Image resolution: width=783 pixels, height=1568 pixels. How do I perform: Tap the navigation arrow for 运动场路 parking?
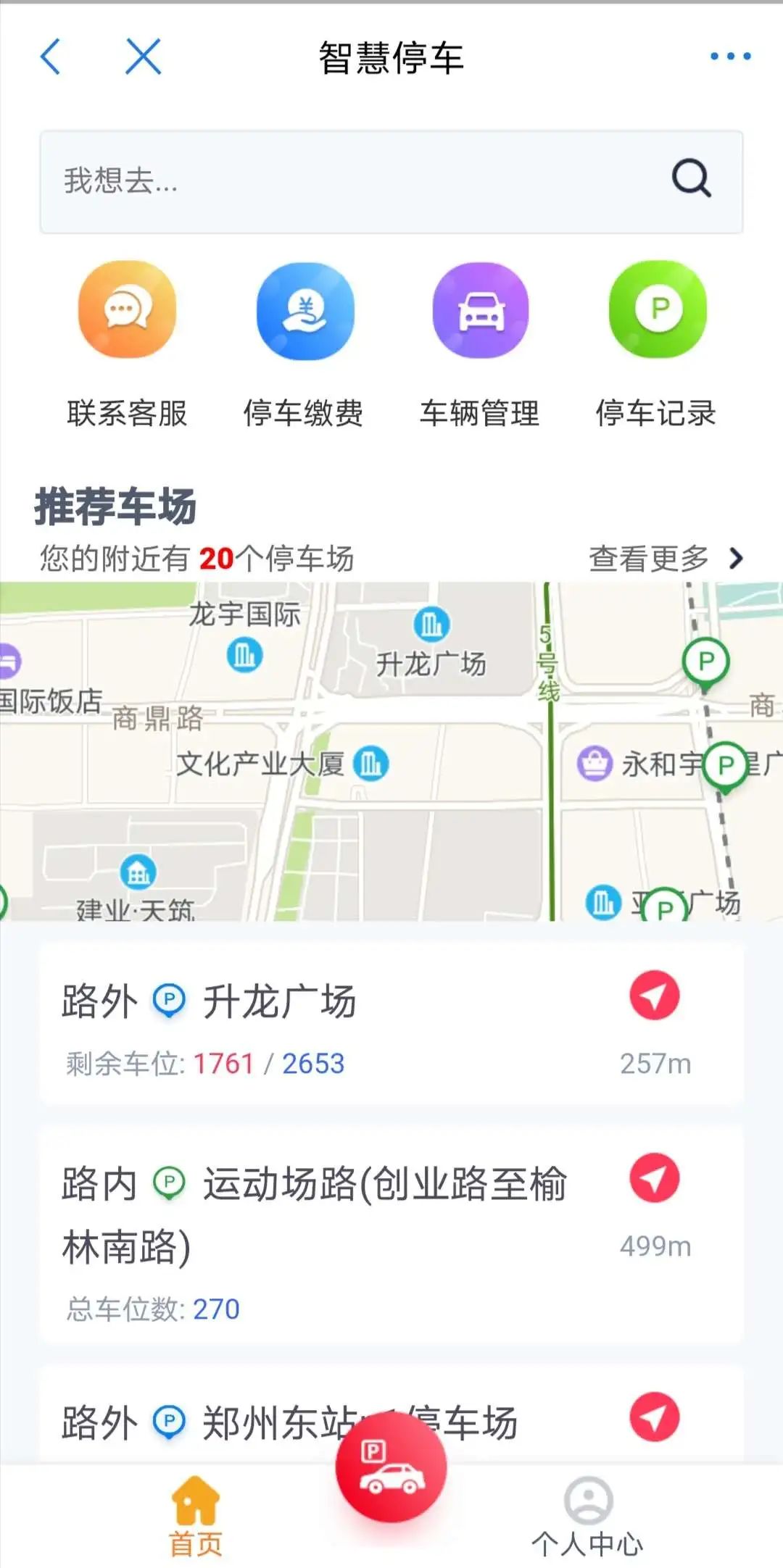(x=653, y=1177)
